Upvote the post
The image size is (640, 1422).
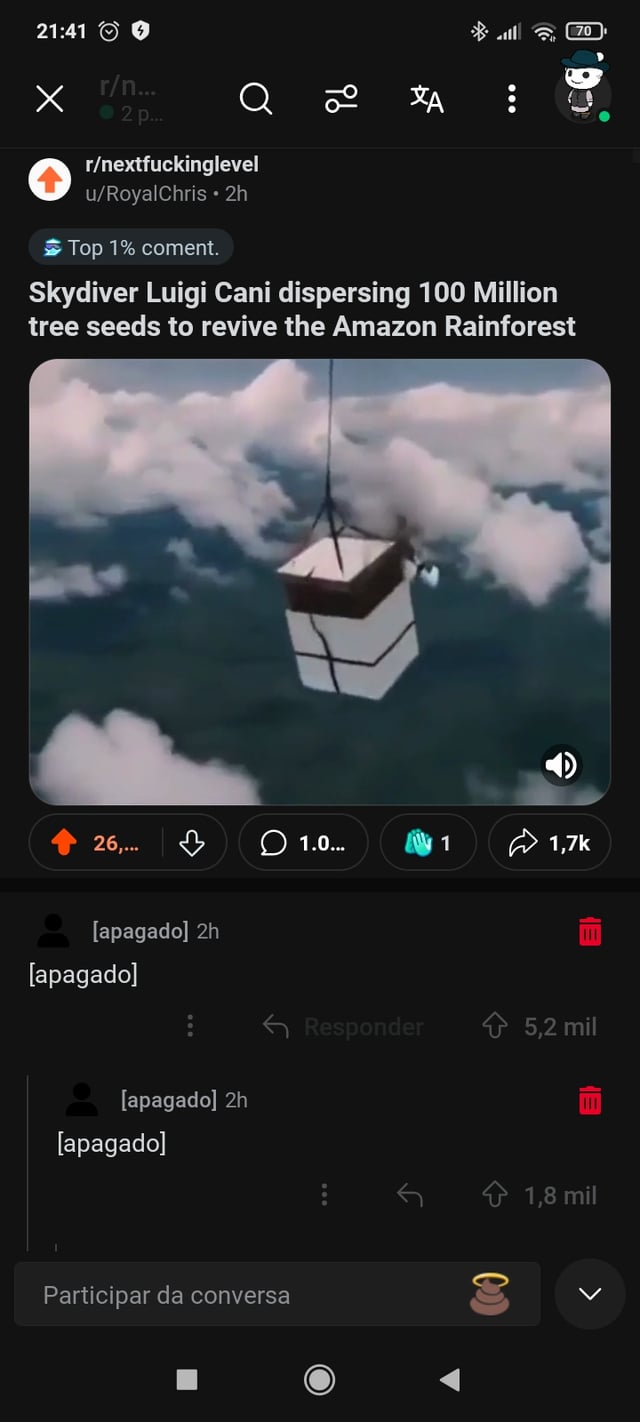[64, 843]
